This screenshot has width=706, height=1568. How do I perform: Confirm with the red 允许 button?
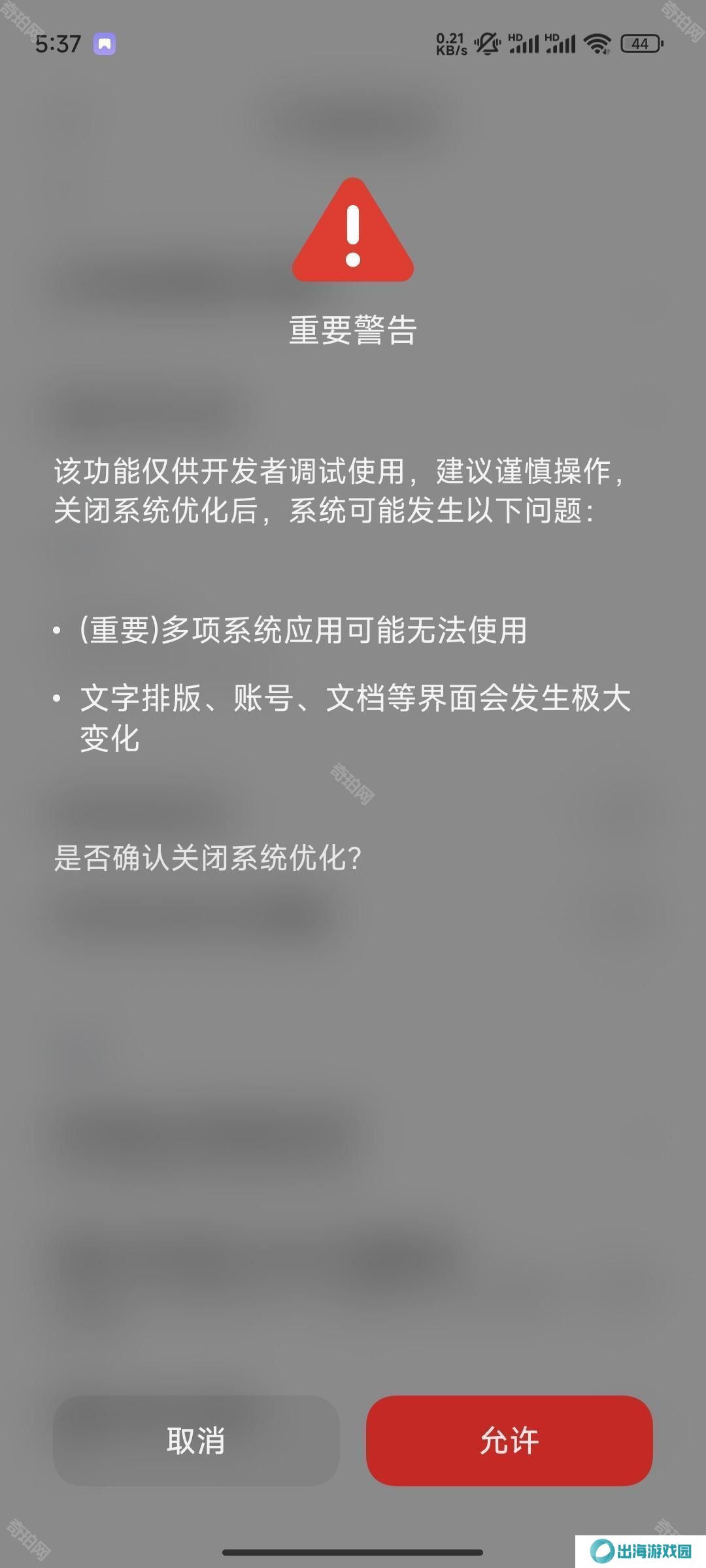pos(509,1441)
